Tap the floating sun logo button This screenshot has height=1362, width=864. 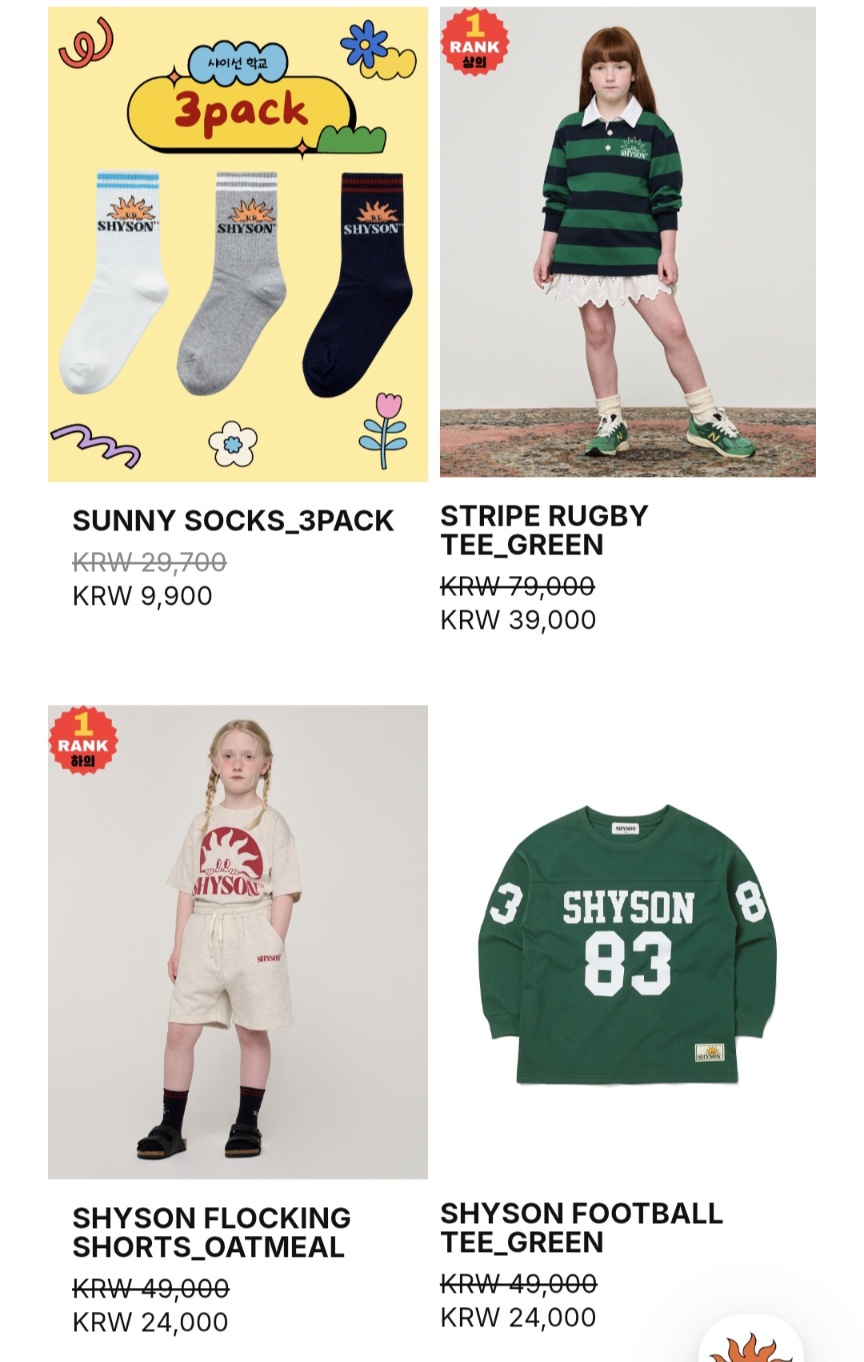[x=751, y=1343]
